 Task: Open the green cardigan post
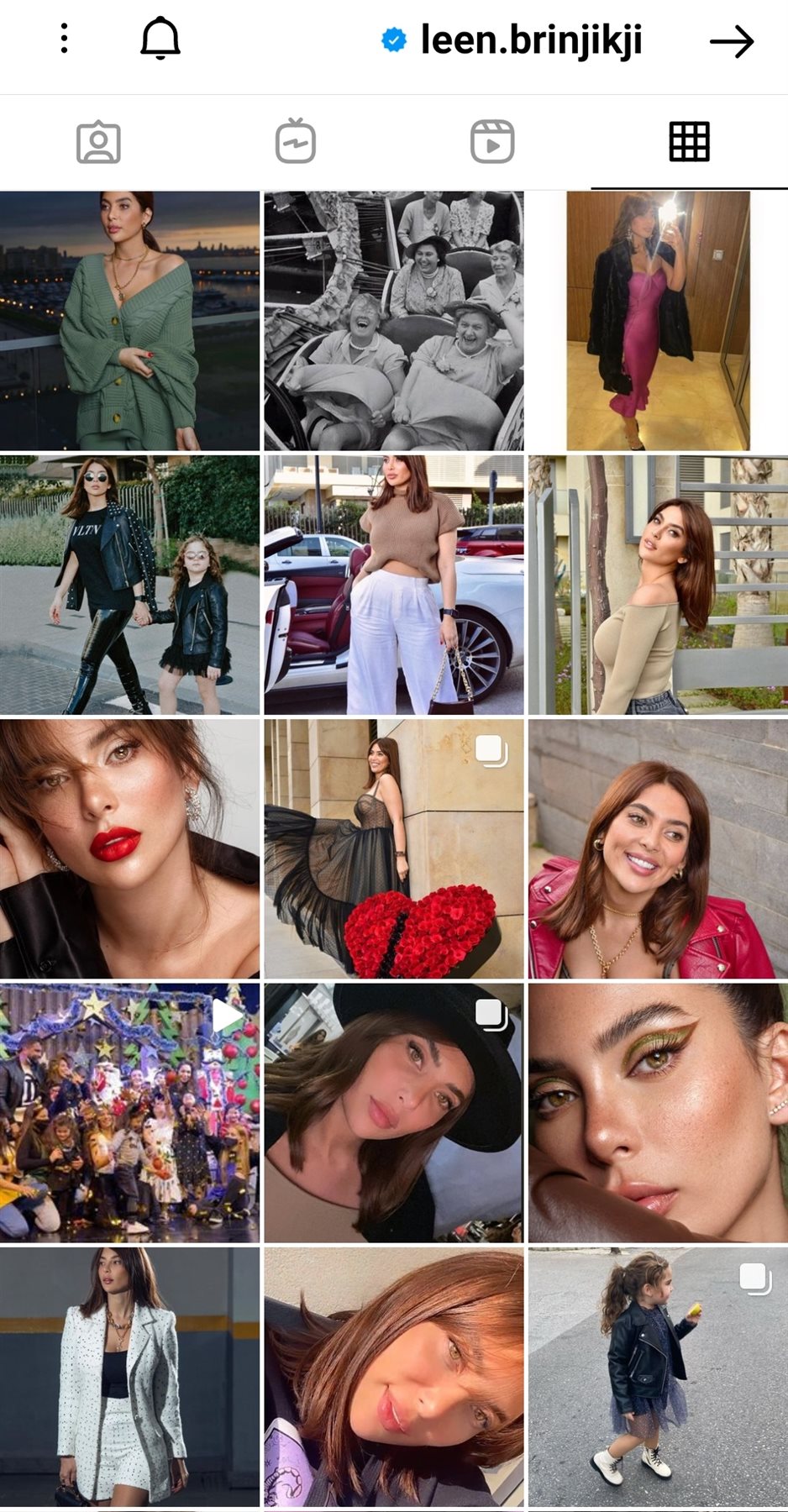[x=129, y=321]
